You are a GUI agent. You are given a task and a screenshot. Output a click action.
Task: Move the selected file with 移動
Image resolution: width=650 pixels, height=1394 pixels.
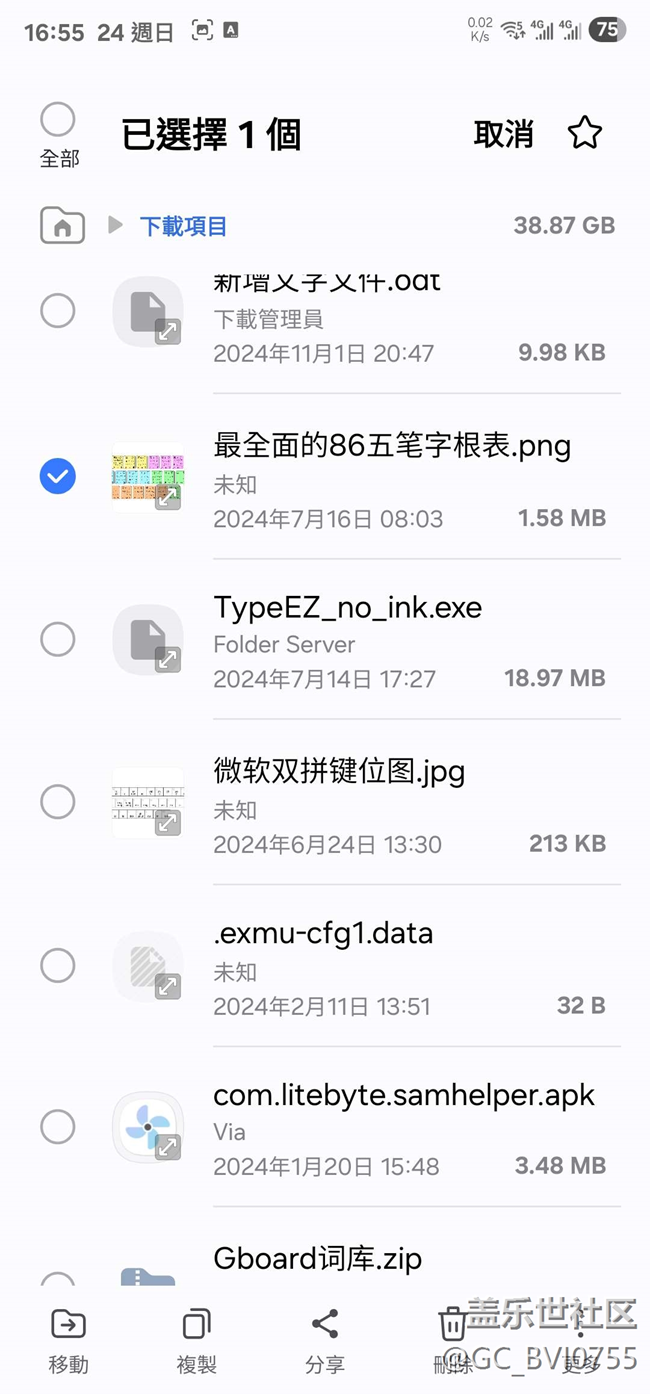68,1340
